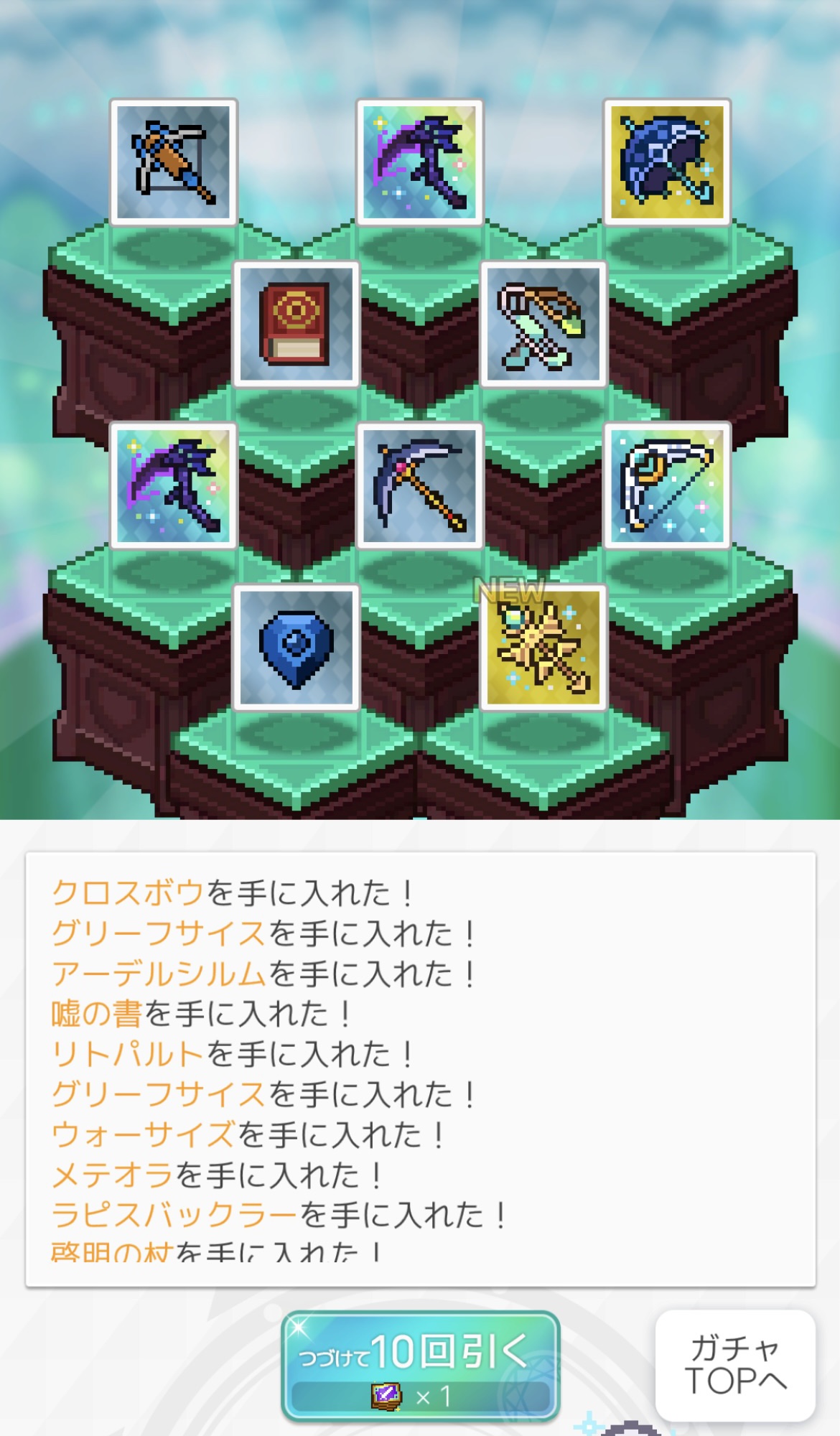
Task: Return to ガチャTOPへ
Action: (x=735, y=1365)
